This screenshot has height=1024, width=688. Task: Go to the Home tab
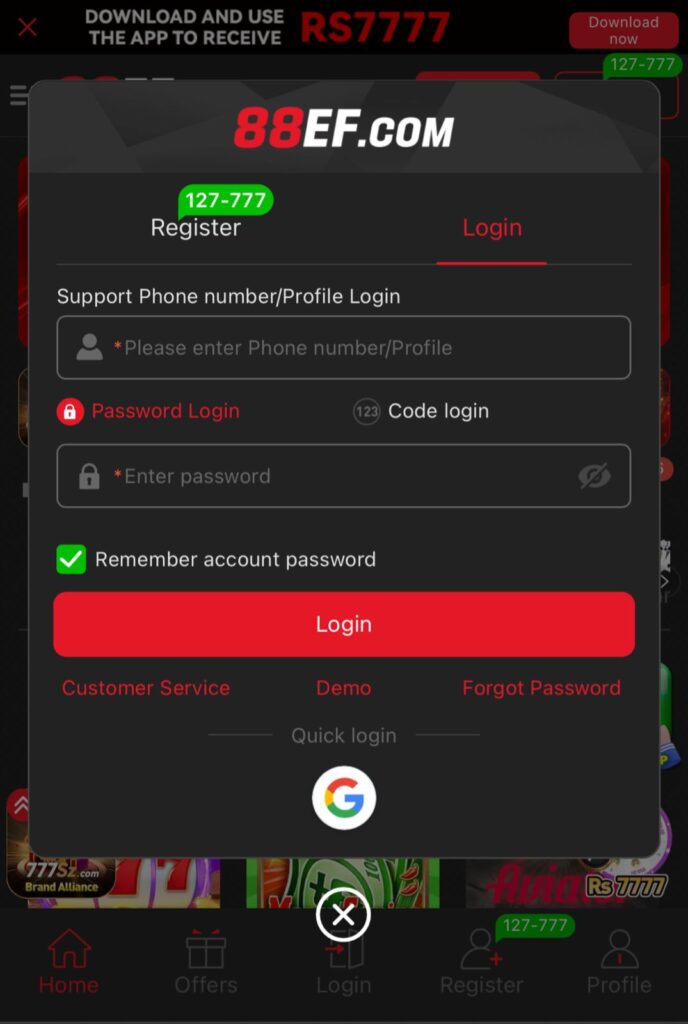(69, 961)
